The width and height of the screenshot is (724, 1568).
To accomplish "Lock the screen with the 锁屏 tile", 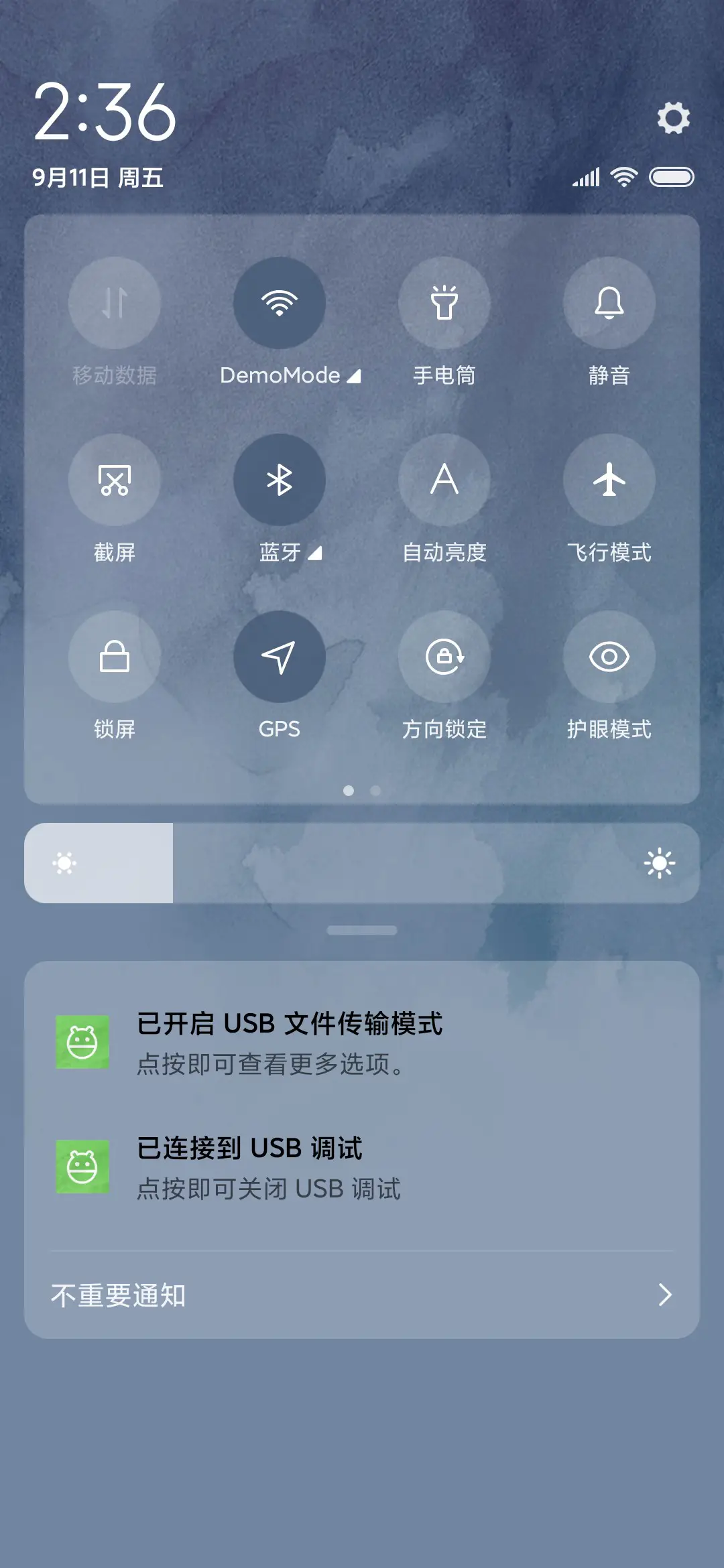I will coord(115,657).
